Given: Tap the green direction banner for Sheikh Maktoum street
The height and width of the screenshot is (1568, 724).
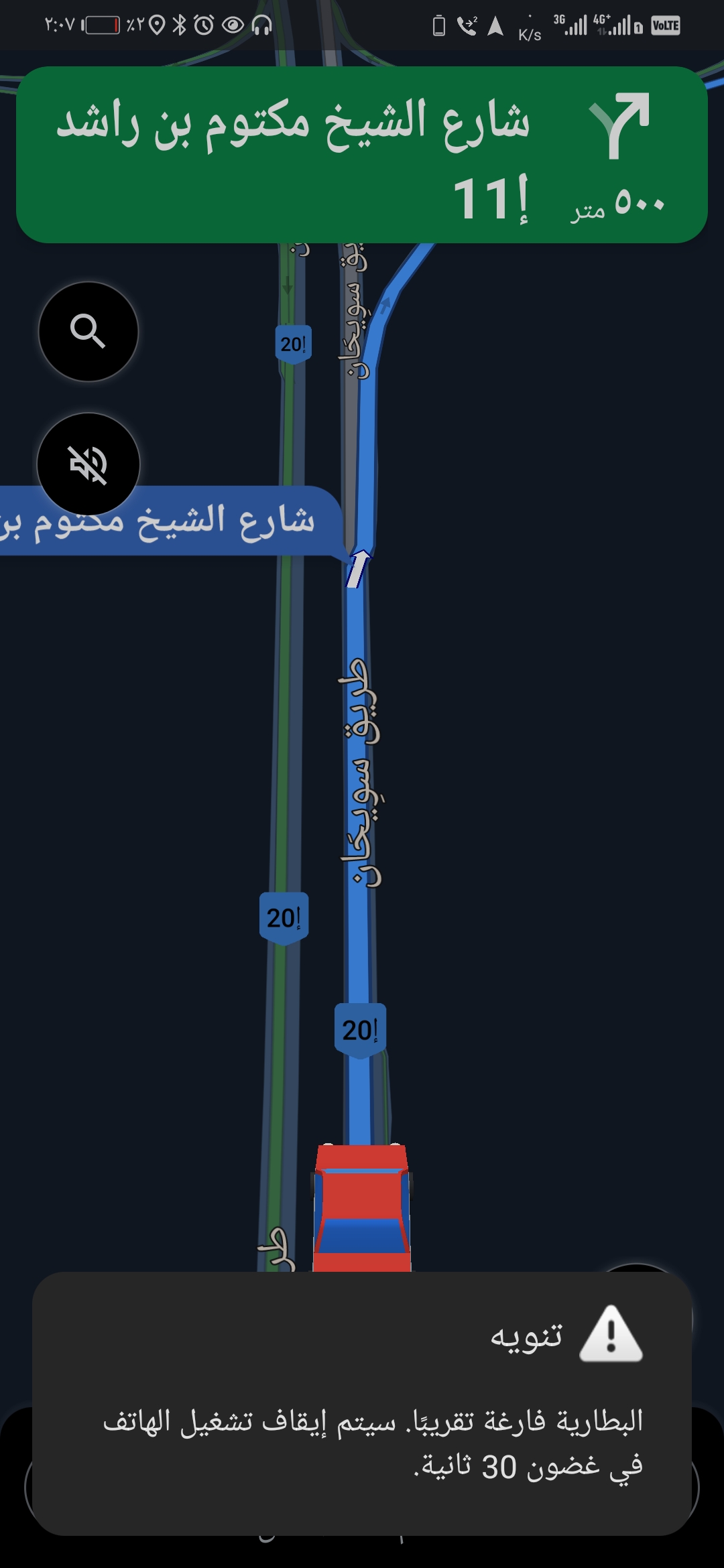Looking at the screenshot, I should pos(362,155).
